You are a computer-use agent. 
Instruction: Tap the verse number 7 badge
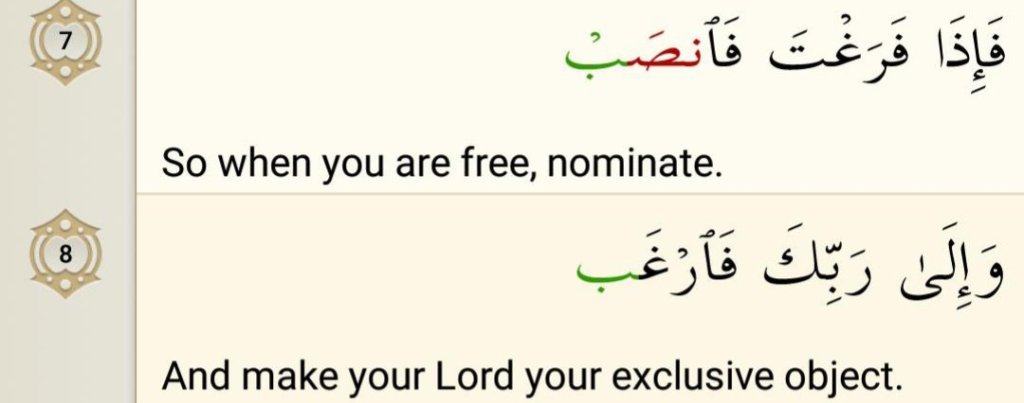click(64, 41)
